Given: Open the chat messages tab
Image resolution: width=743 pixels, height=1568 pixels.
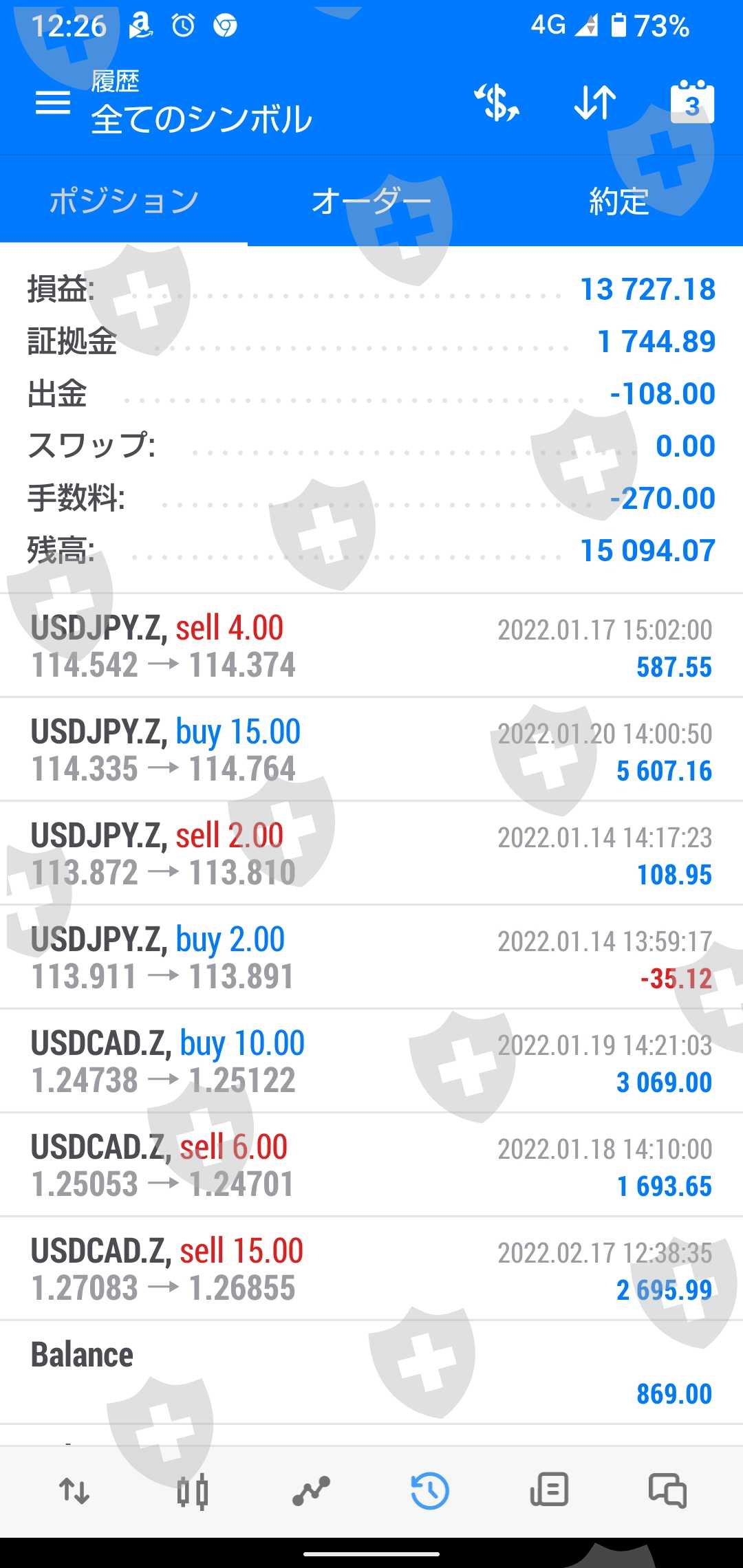Looking at the screenshot, I should (x=667, y=1491).
